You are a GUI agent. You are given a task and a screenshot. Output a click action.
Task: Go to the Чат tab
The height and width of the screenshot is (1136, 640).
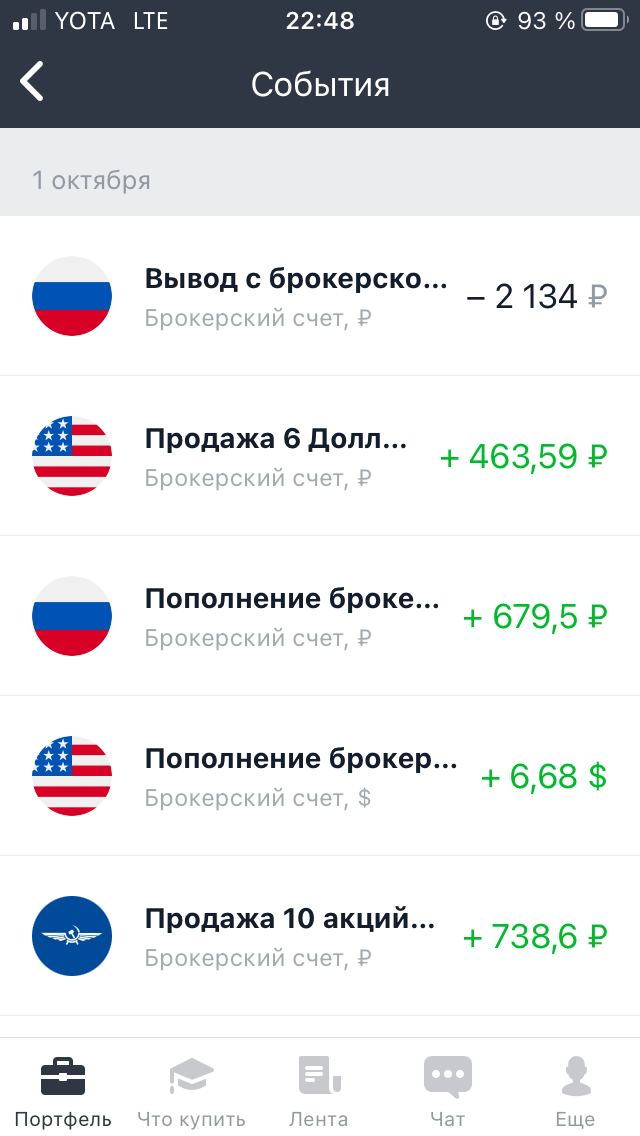(447, 1090)
